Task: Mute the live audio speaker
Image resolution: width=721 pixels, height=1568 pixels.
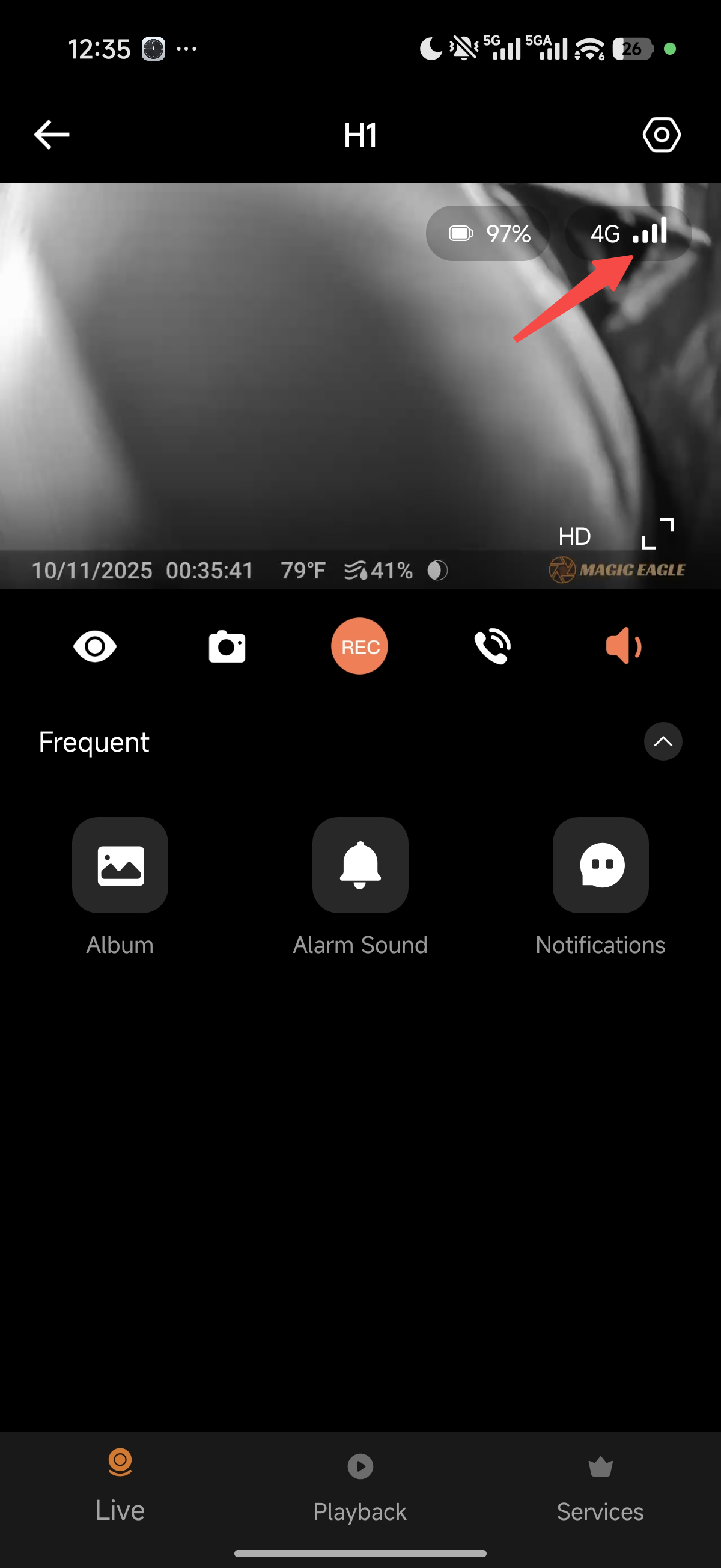Action: click(x=624, y=646)
